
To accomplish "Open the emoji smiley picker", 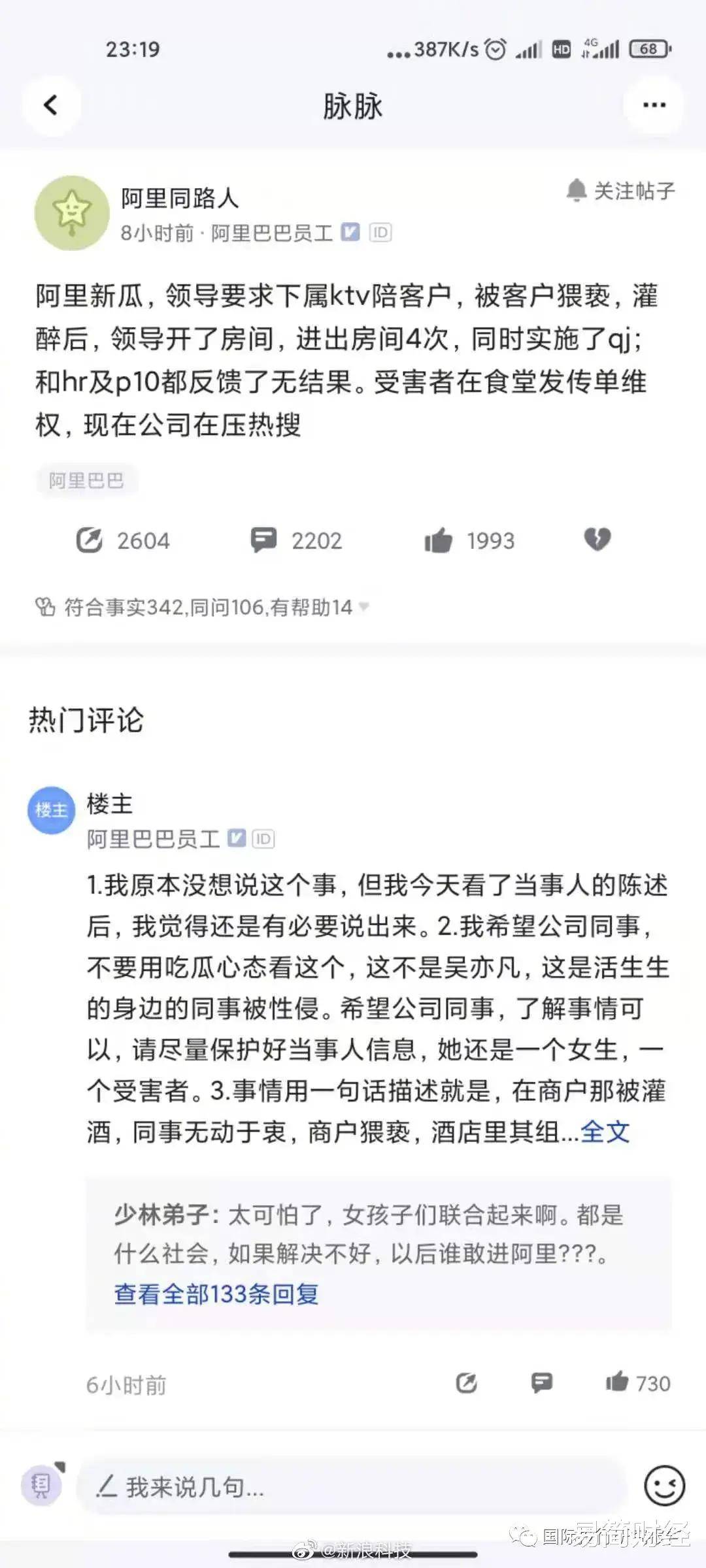I will point(664,1486).
